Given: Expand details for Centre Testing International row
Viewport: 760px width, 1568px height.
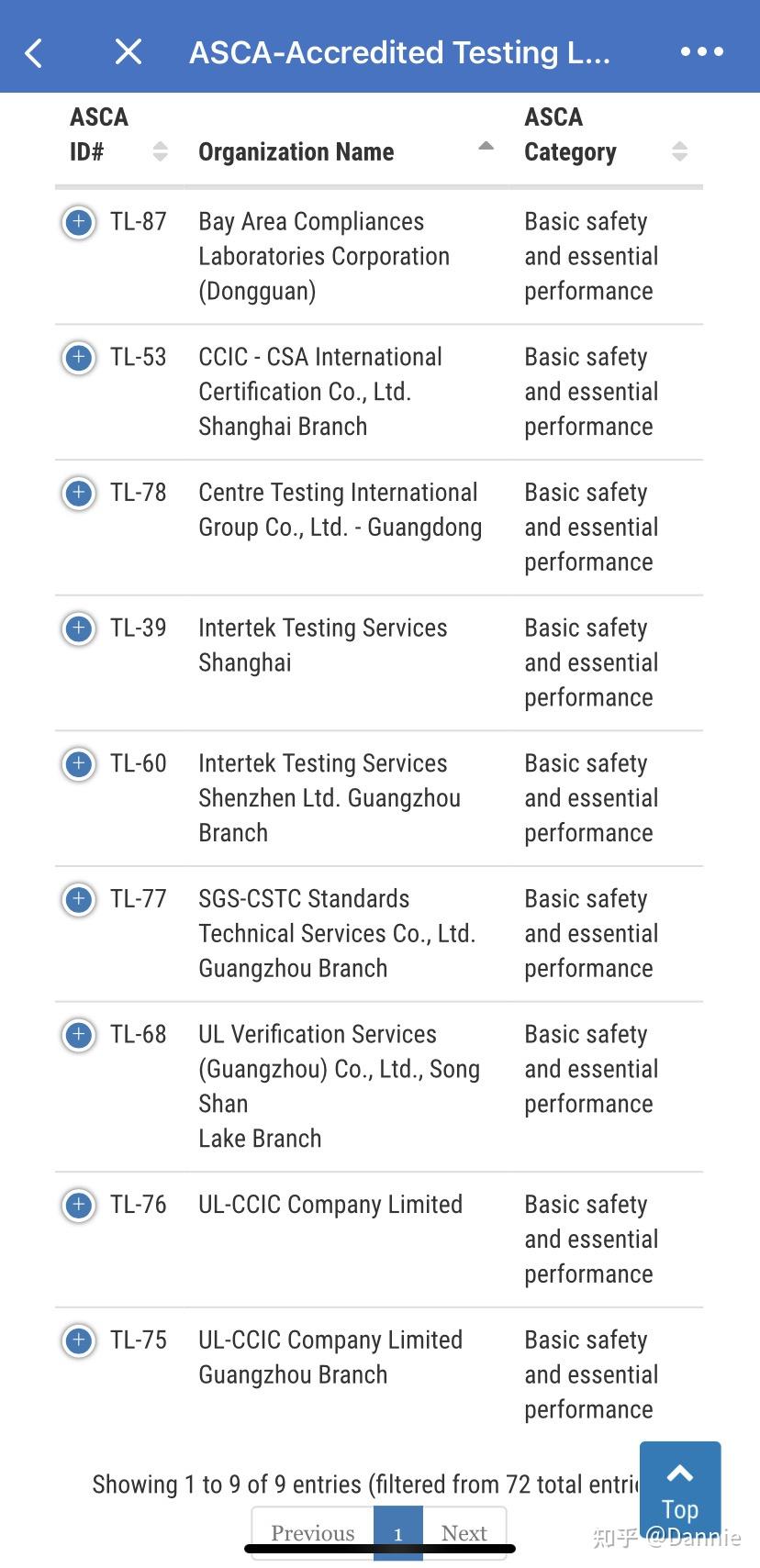Looking at the screenshot, I should click(x=78, y=493).
